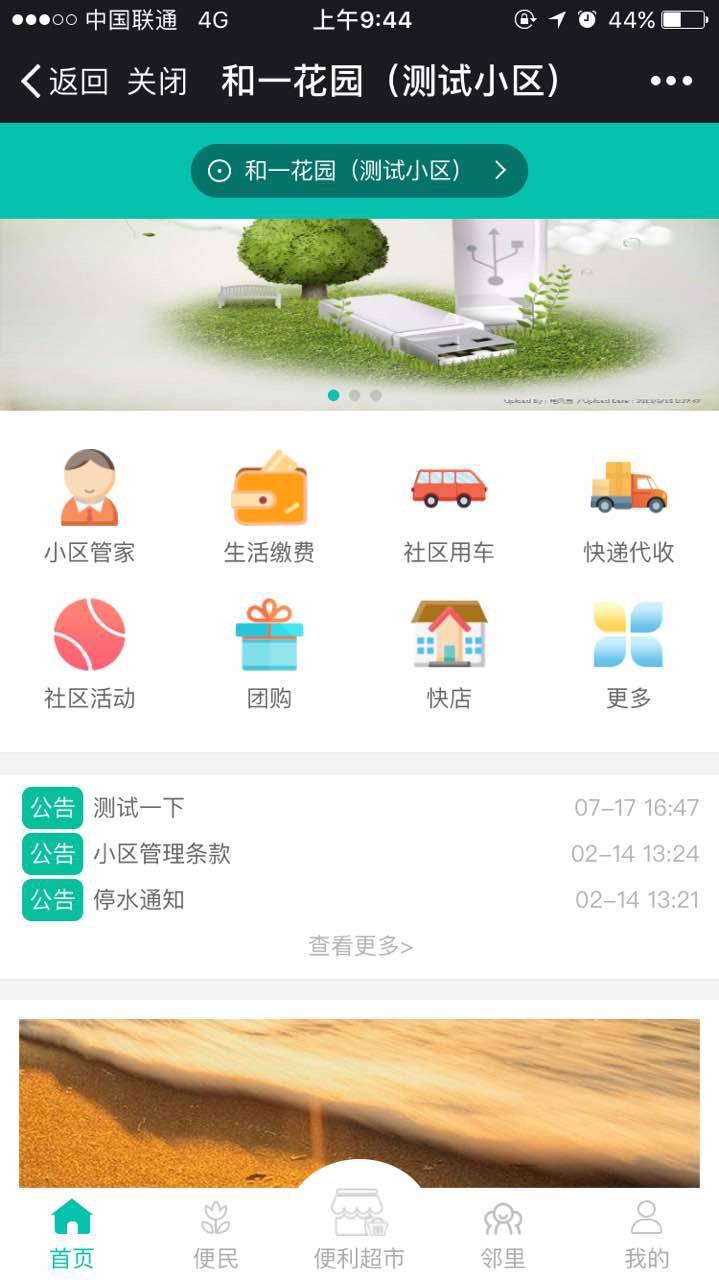Go back using the 返回 button
The image size is (719, 1280).
(64, 82)
